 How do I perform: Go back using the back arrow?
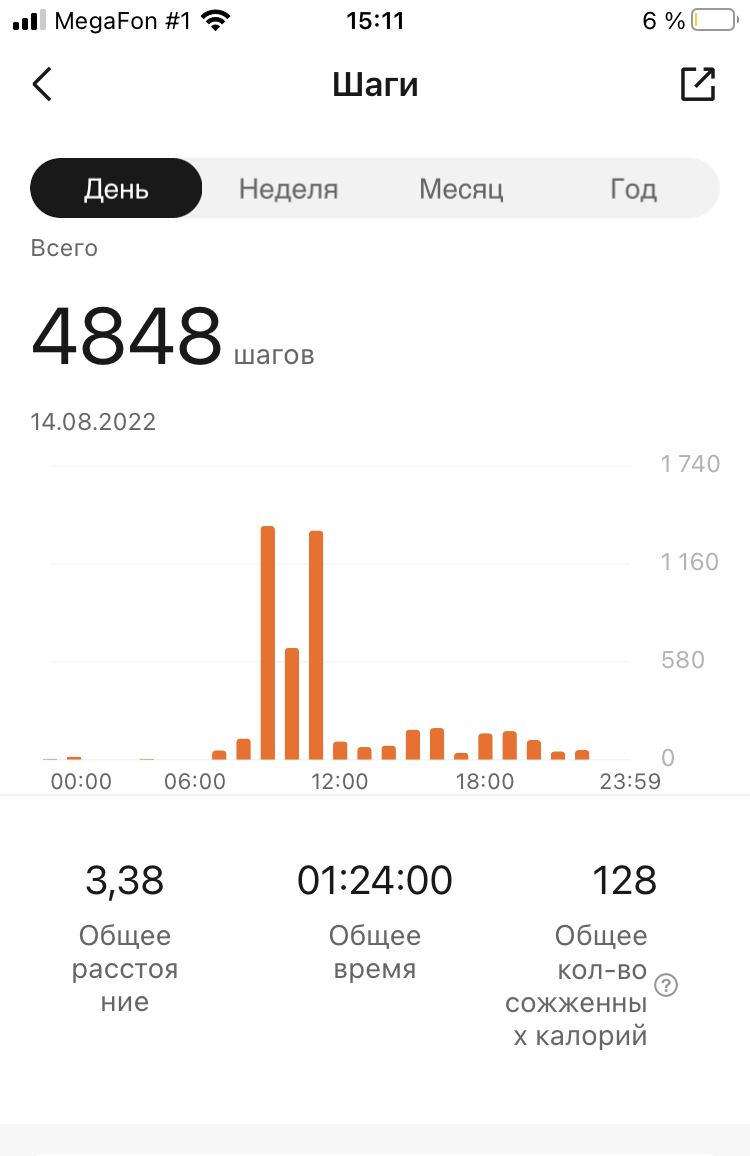pos(42,85)
